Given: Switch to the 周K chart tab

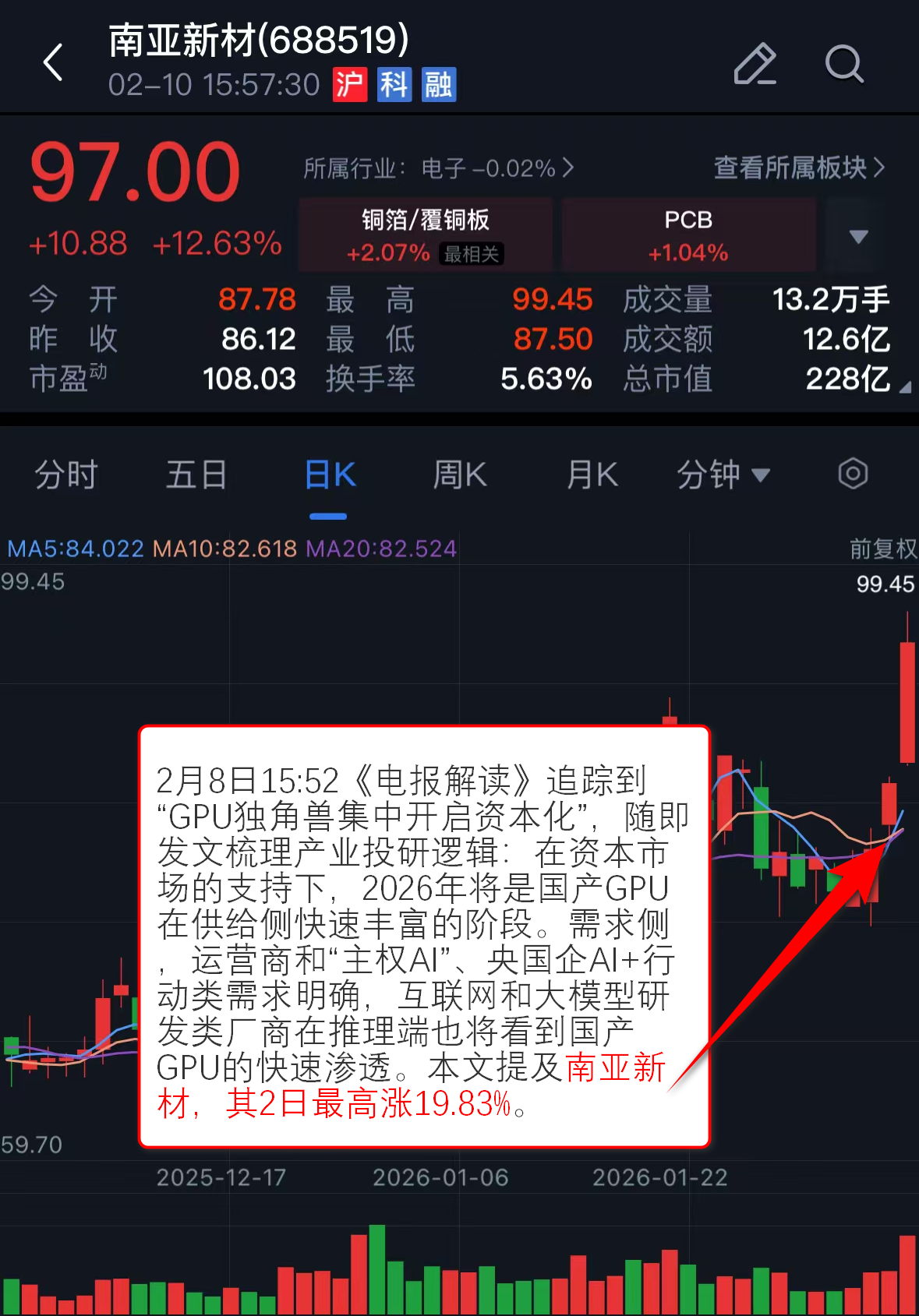Looking at the screenshot, I should point(460,475).
